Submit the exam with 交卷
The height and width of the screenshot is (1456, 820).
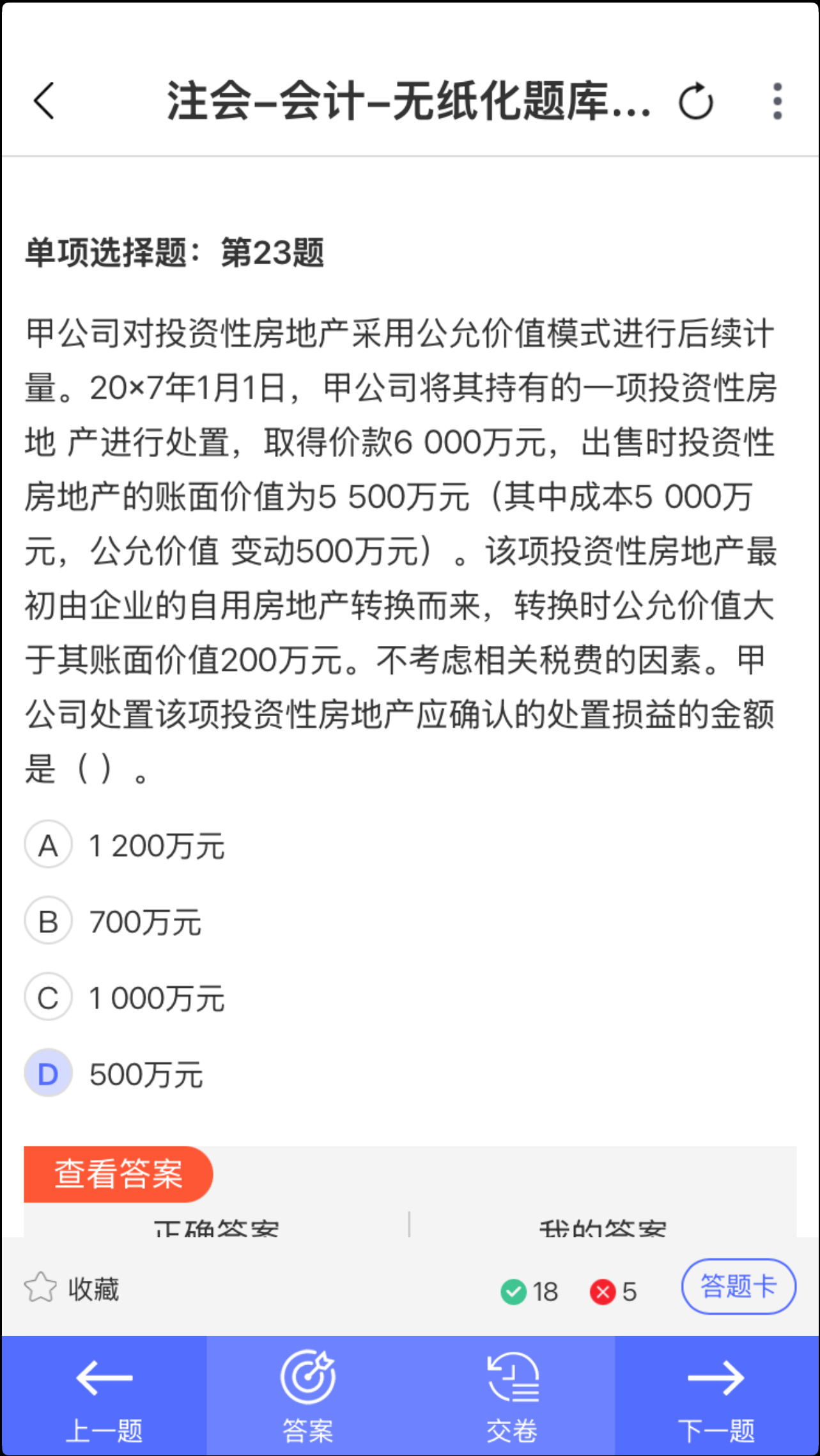512,1396
